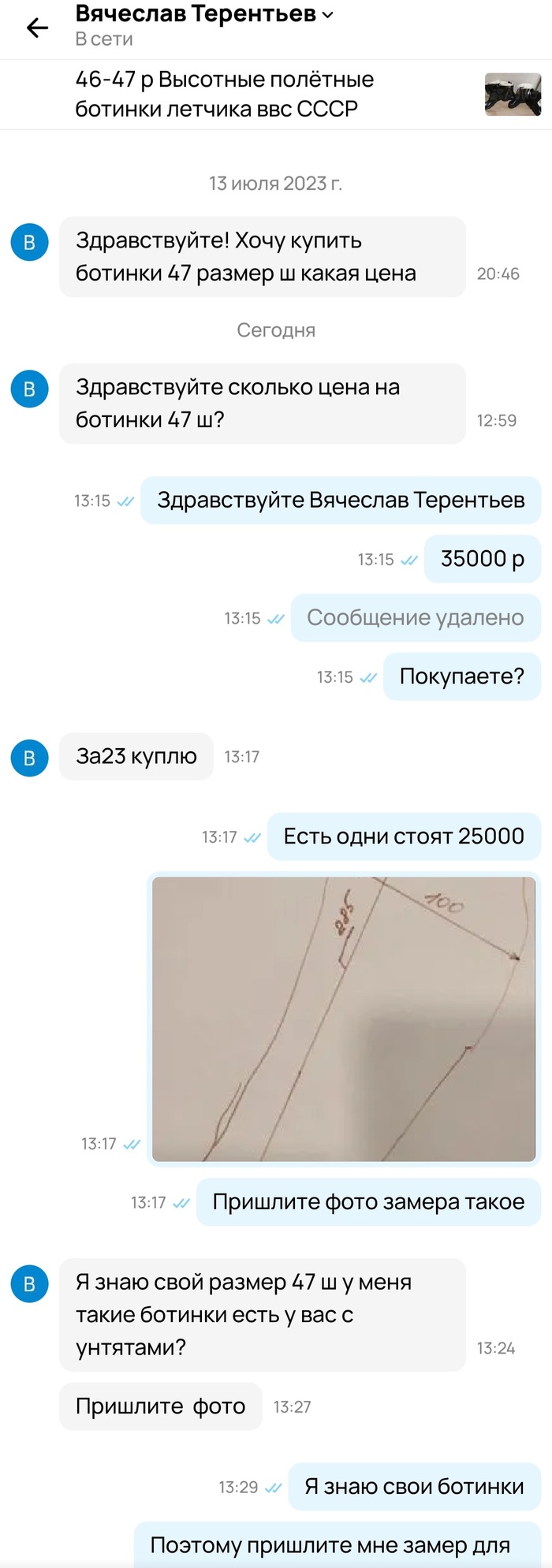
Task: Go back using the arrow
Action: pyautogui.click(x=37, y=28)
